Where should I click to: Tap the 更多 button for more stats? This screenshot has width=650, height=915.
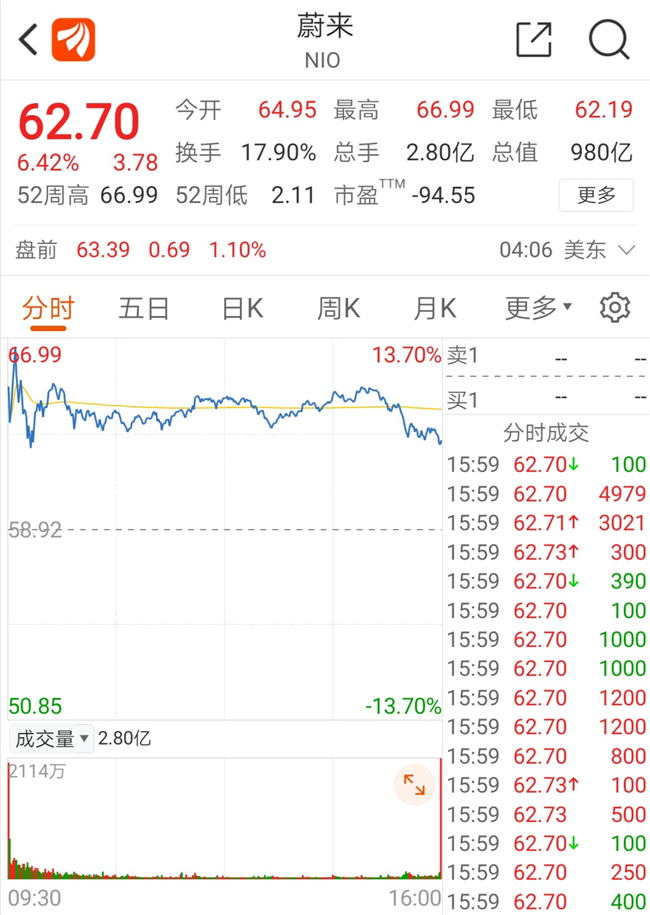[596, 195]
